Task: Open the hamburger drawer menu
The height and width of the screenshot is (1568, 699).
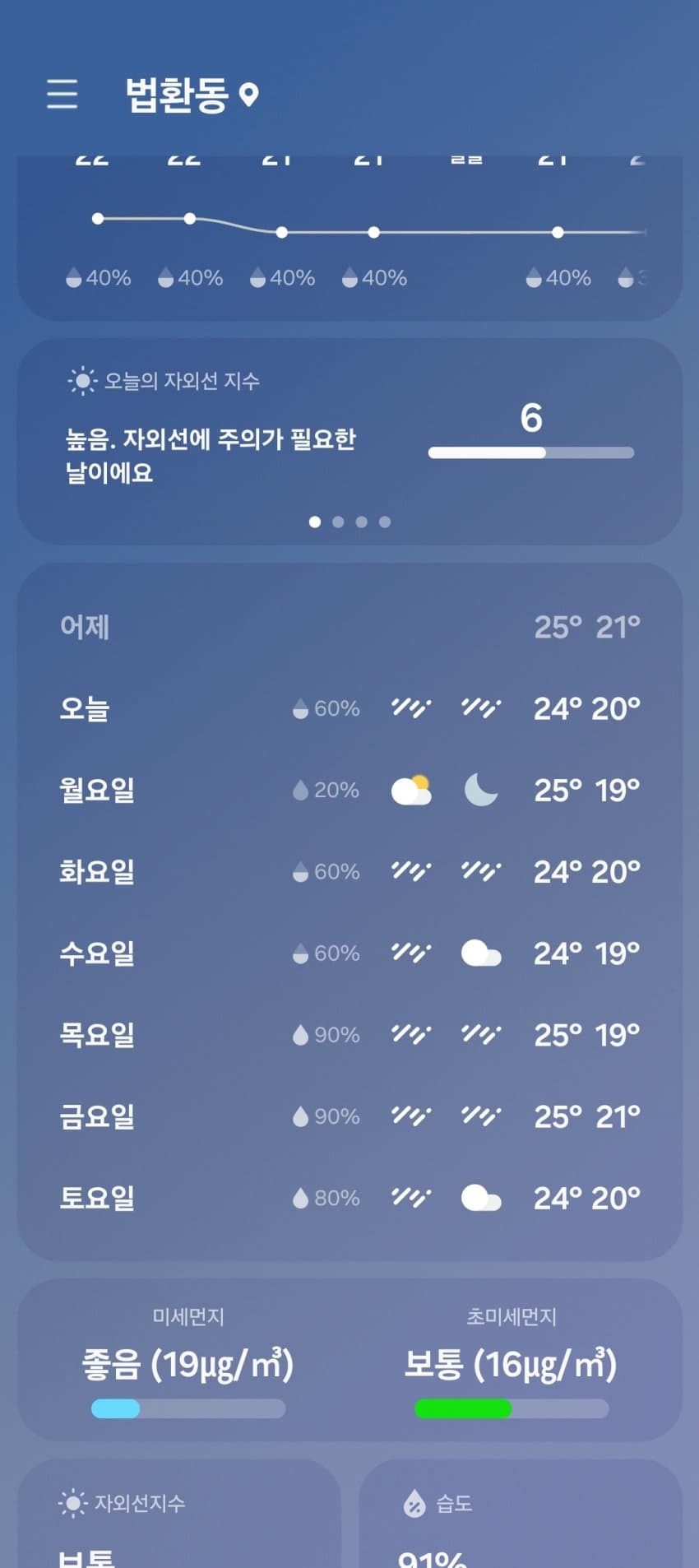Action: pos(62,95)
